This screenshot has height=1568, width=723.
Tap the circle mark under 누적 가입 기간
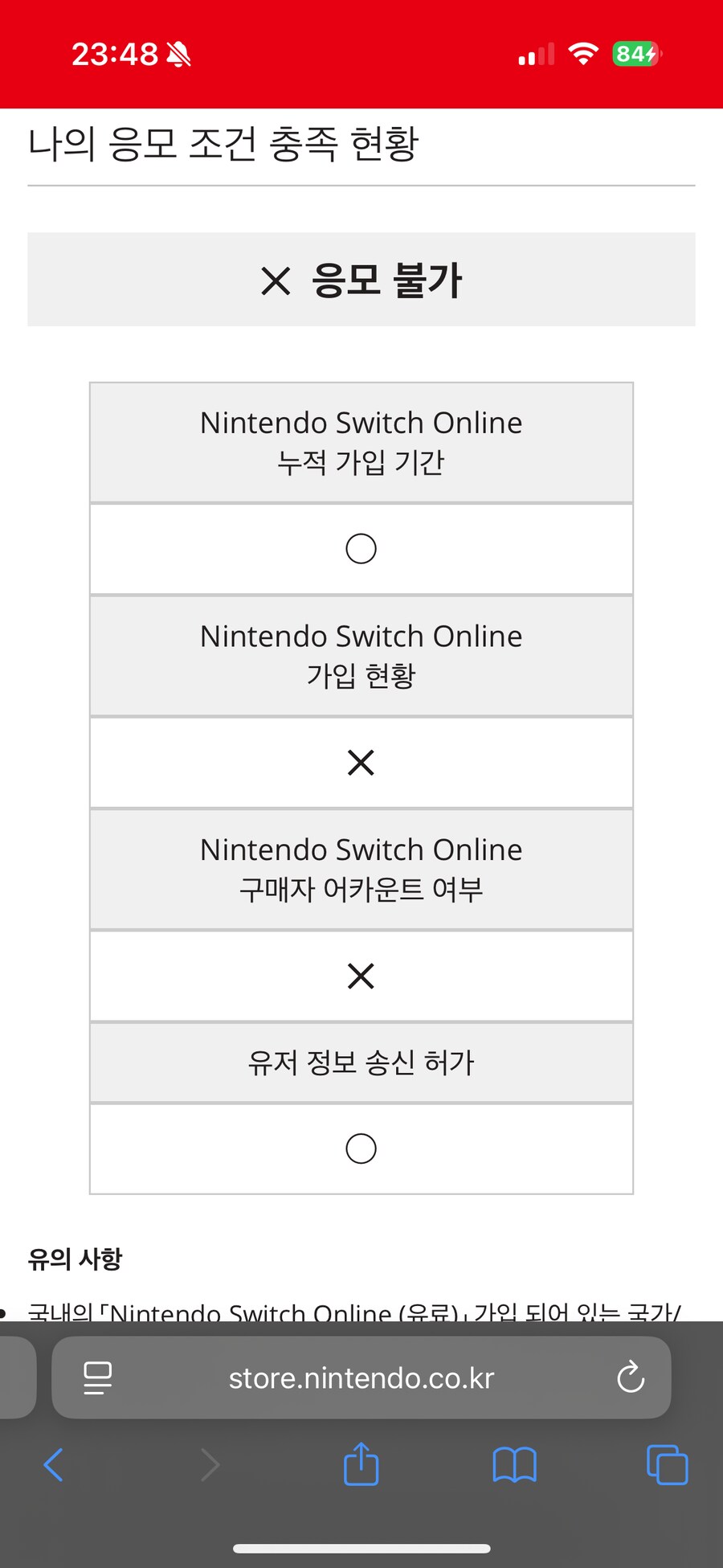tap(361, 548)
